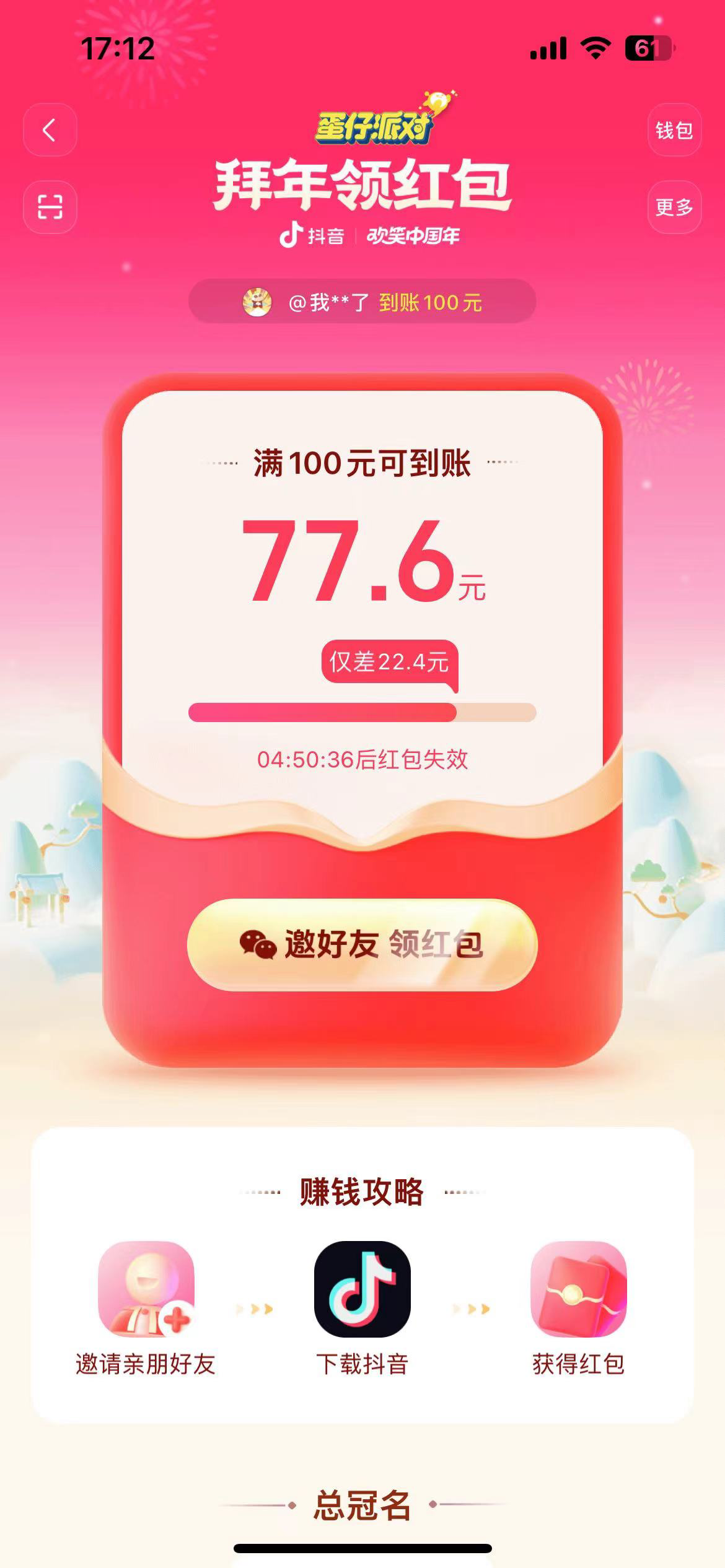Go back using the arrow button

(50, 130)
